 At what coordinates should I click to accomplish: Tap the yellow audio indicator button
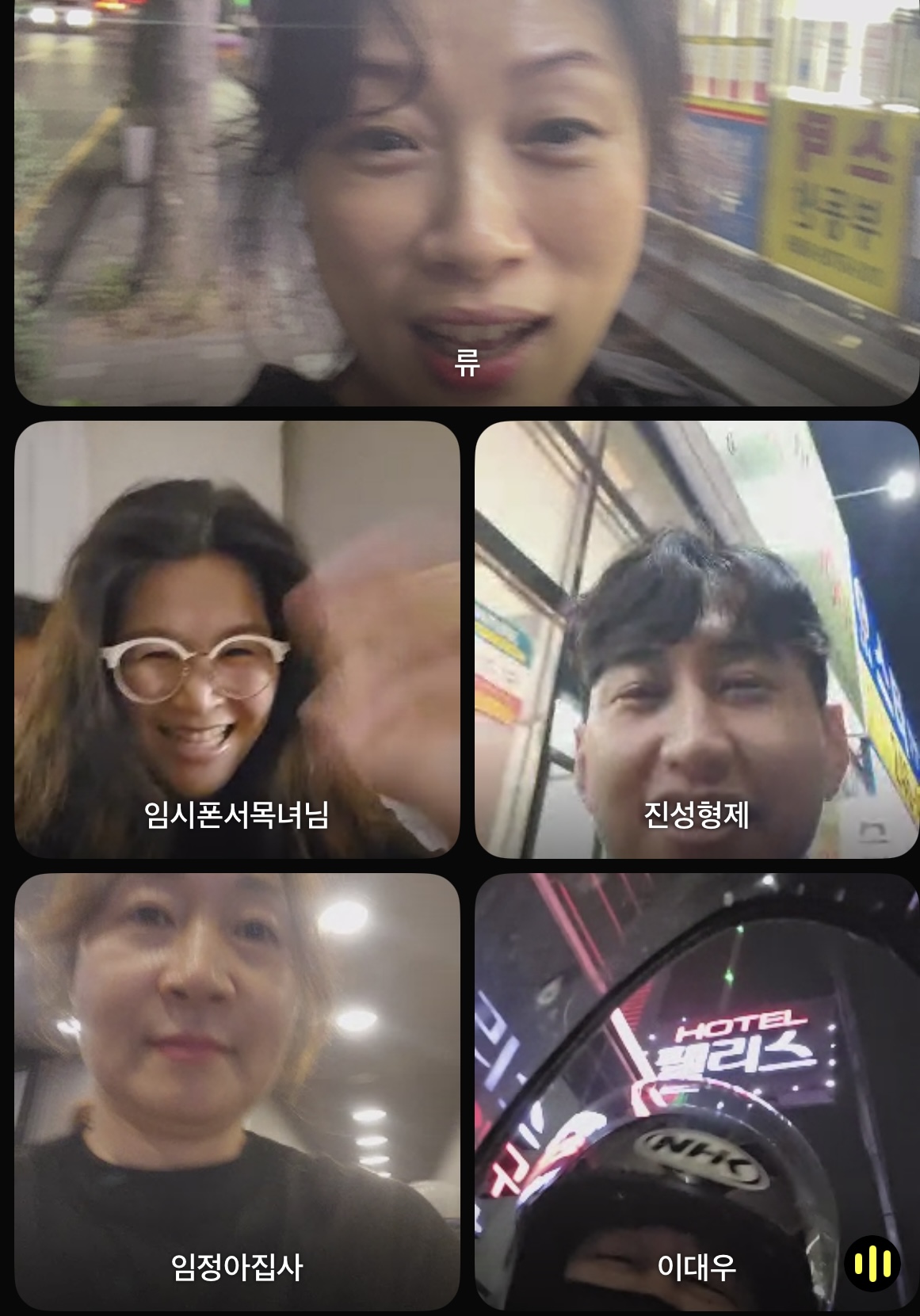(872, 1263)
